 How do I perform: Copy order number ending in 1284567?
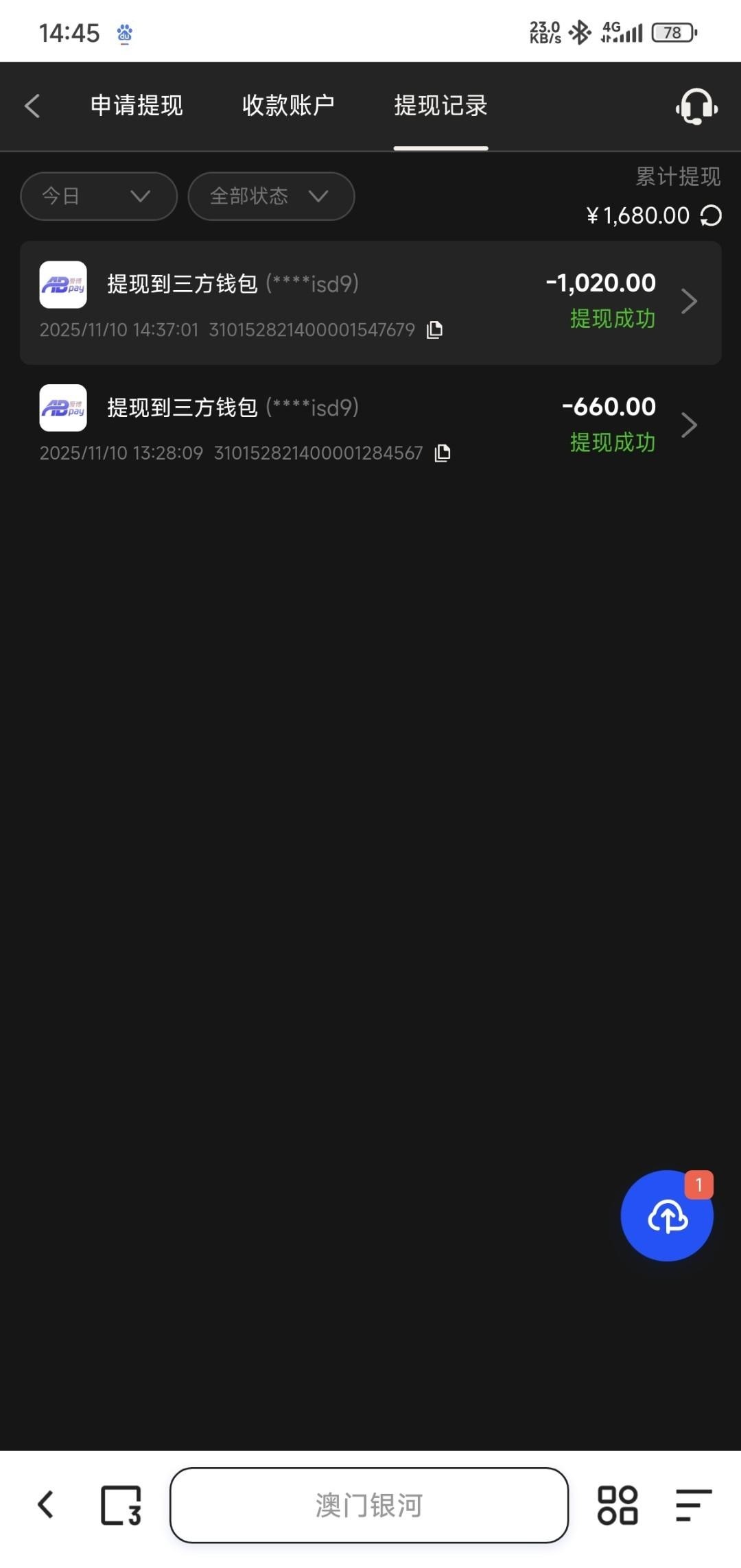(x=443, y=453)
